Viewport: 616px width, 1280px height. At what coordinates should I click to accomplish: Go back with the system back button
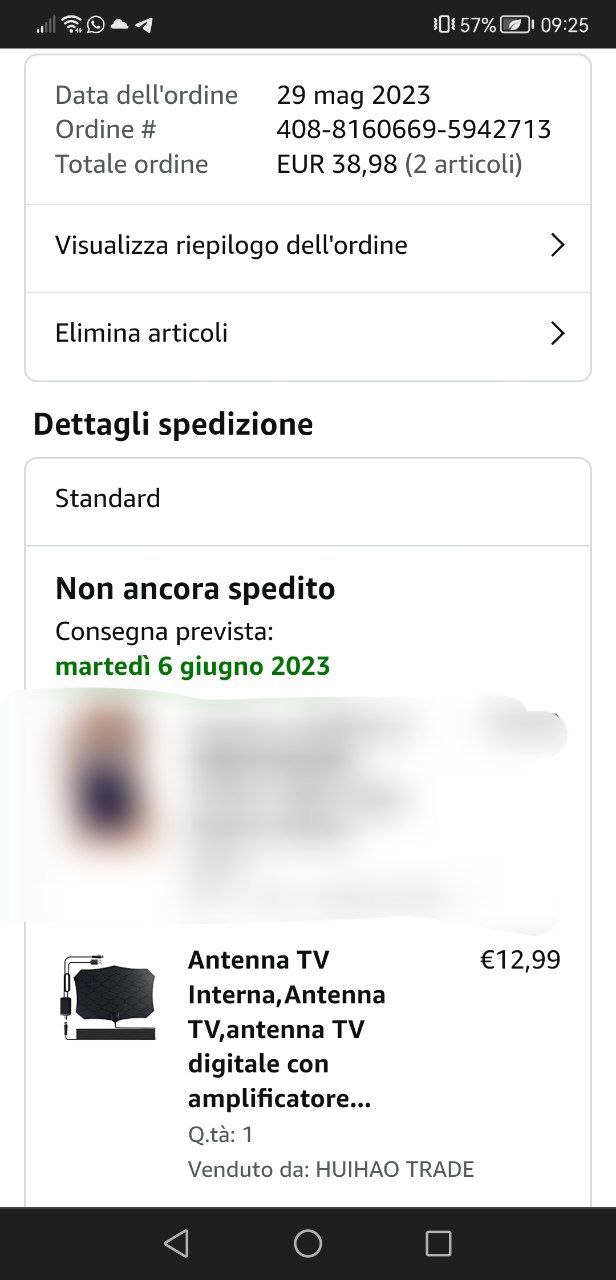[176, 1243]
